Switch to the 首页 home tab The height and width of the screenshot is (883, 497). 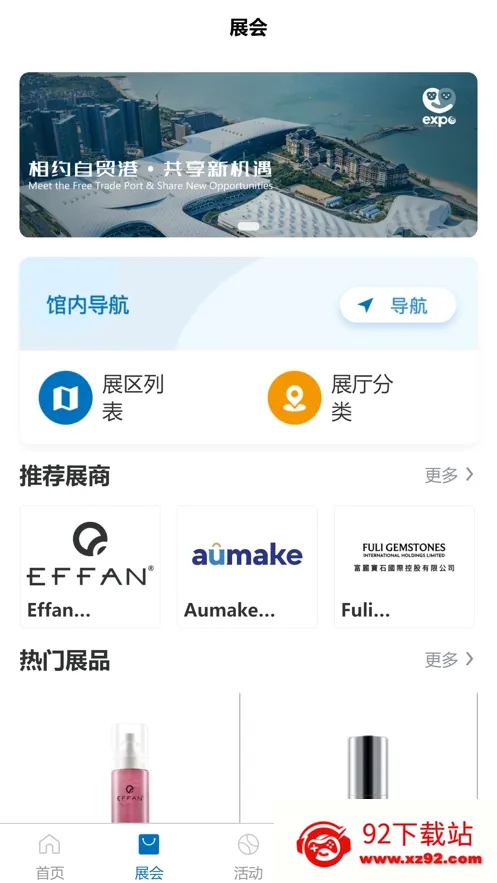pyautogui.click(x=50, y=856)
